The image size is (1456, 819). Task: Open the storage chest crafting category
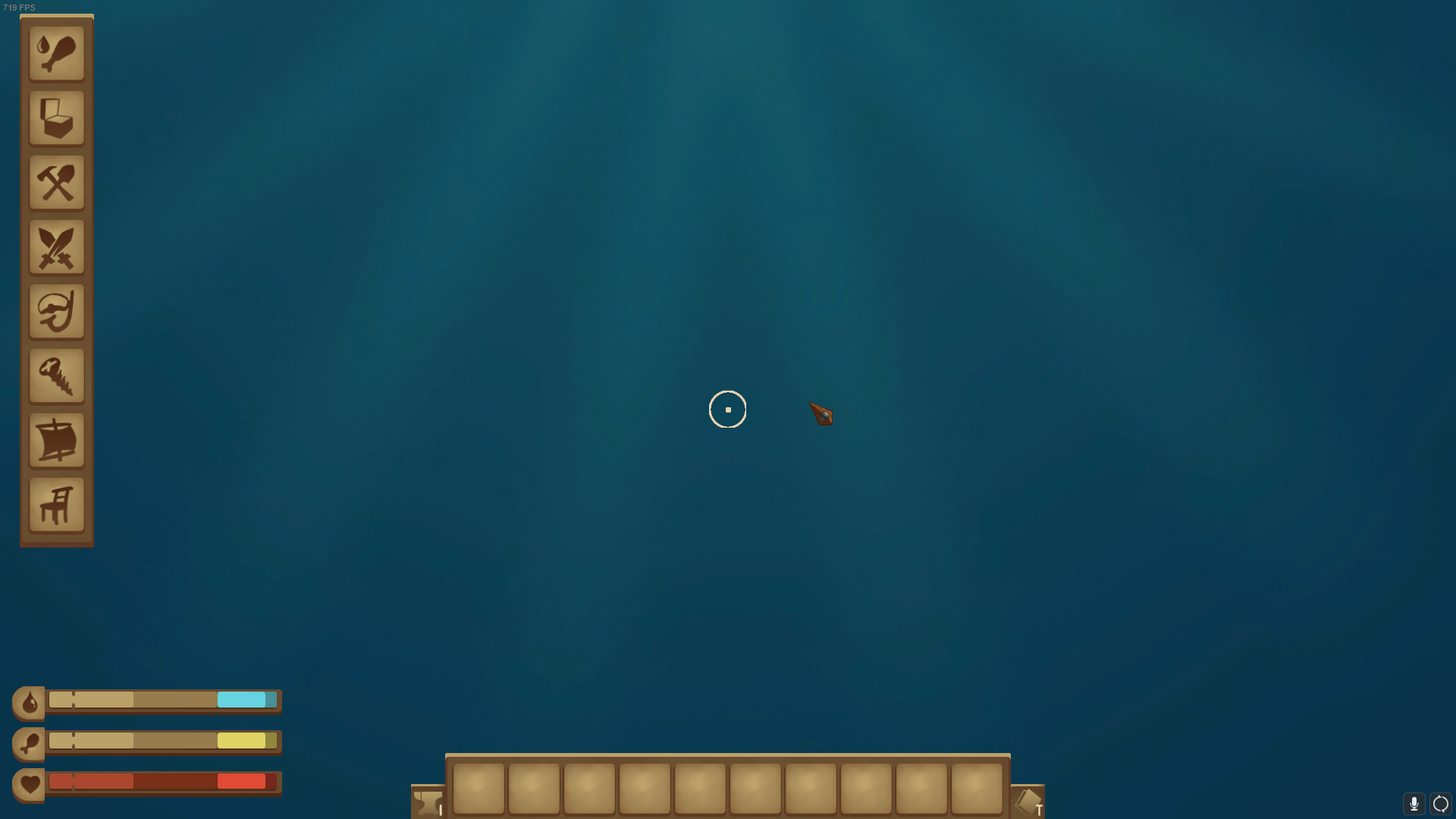[57, 118]
